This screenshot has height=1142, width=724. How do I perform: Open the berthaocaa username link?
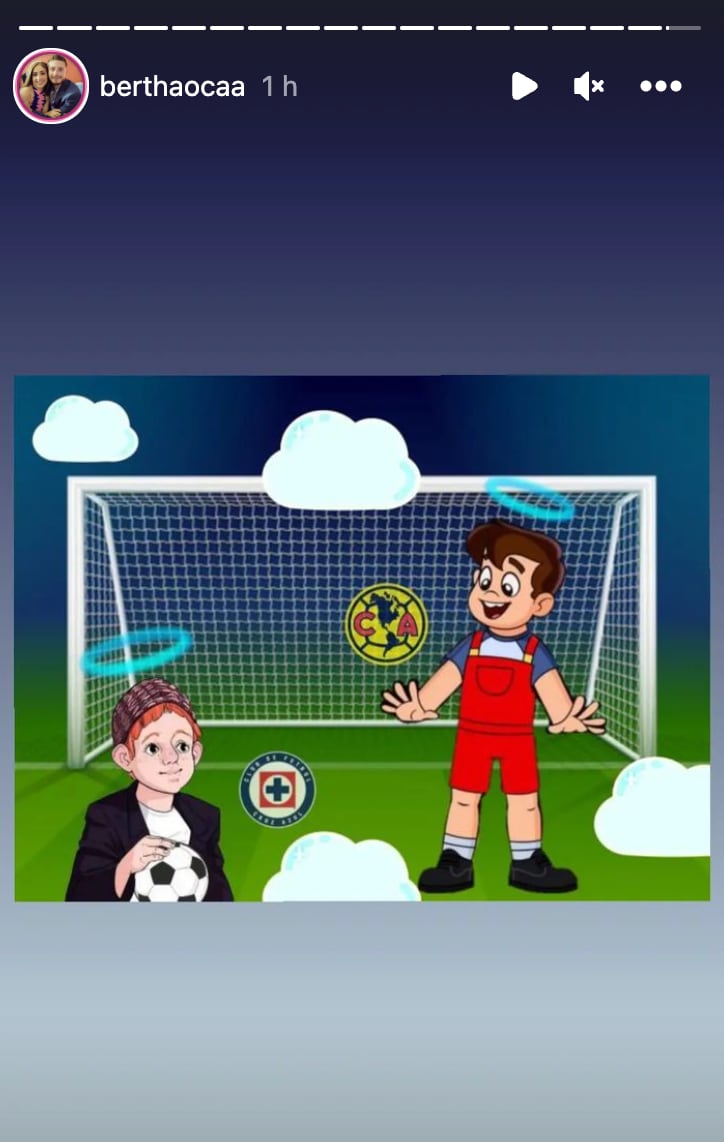coord(172,87)
